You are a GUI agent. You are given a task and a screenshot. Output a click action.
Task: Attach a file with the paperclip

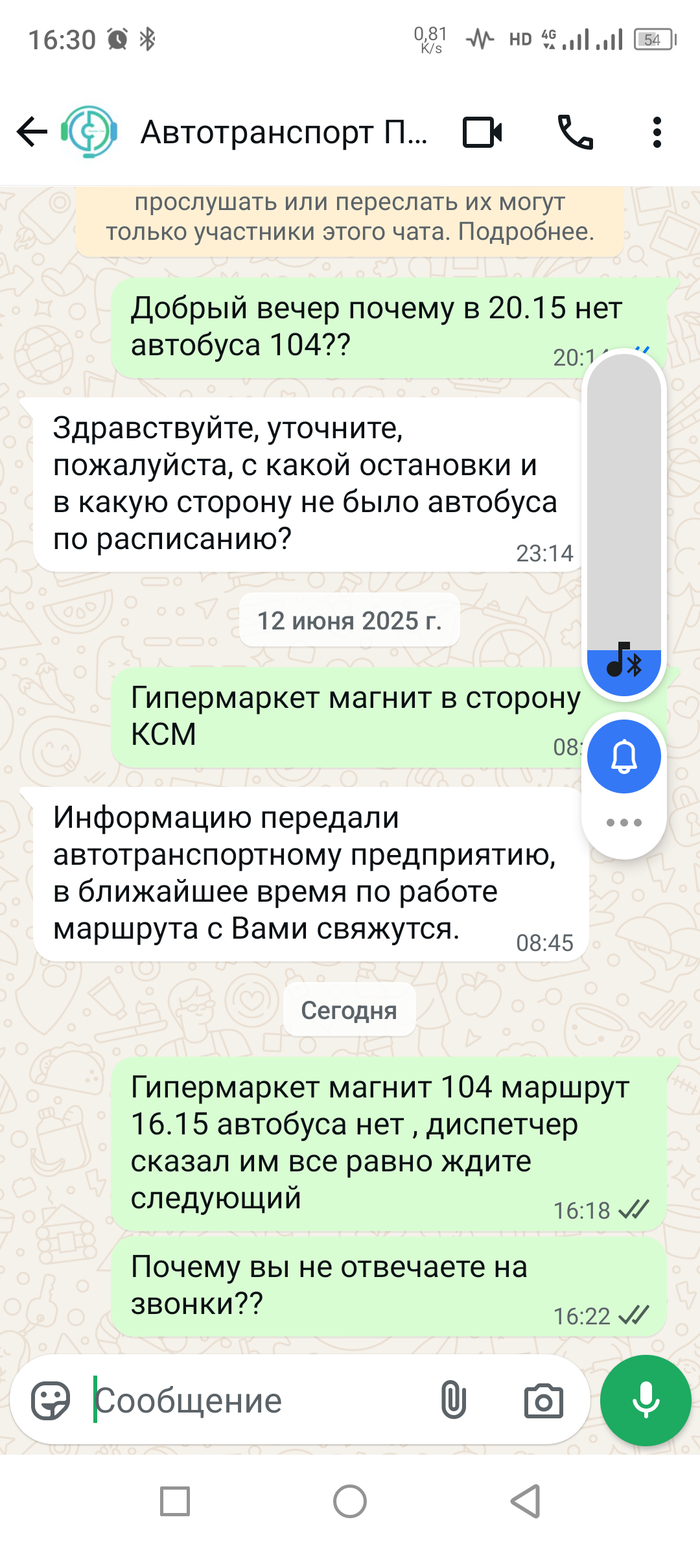pyautogui.click(x=453, y=1401)
